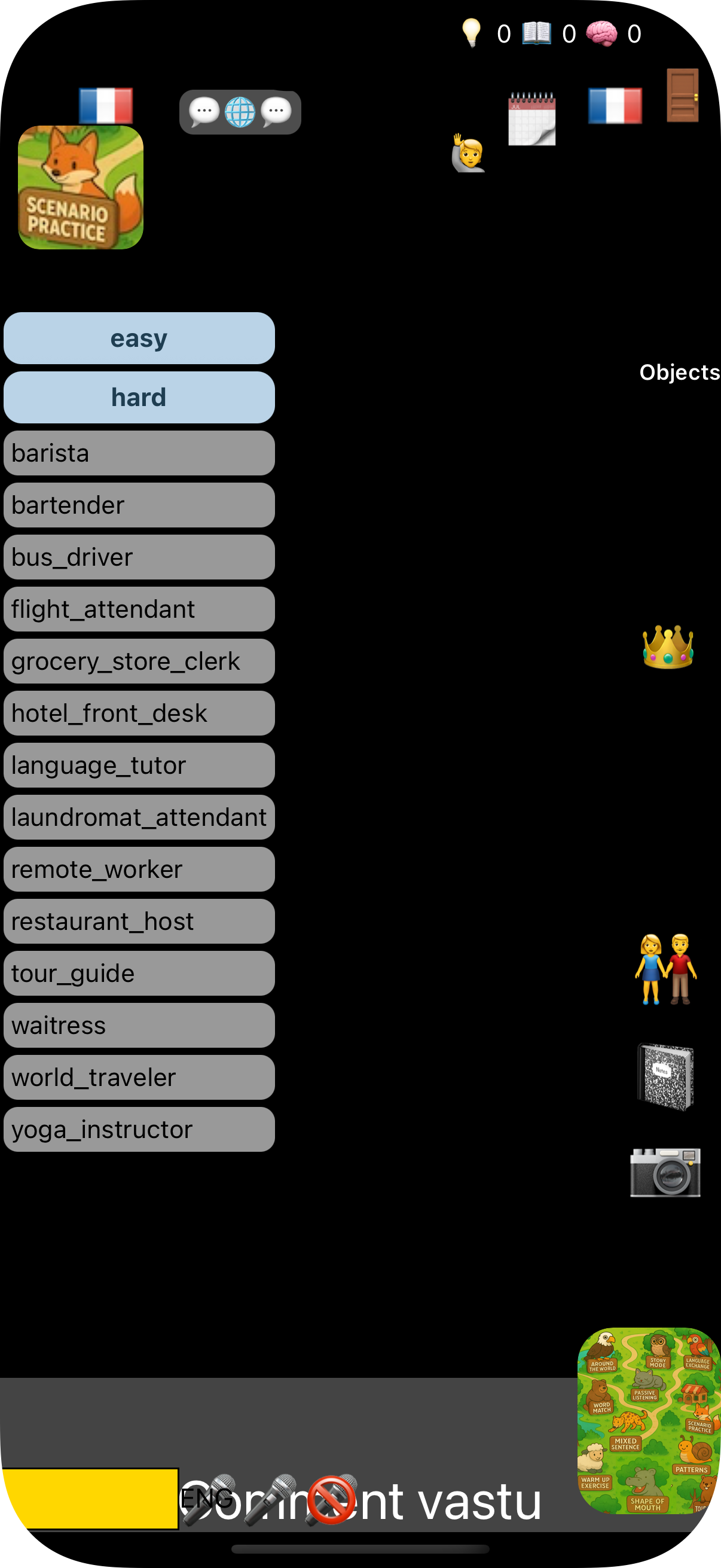This screenshot has width=721, height=1568.
Task: Choose the bartender scenario
Action: point(139,505)
